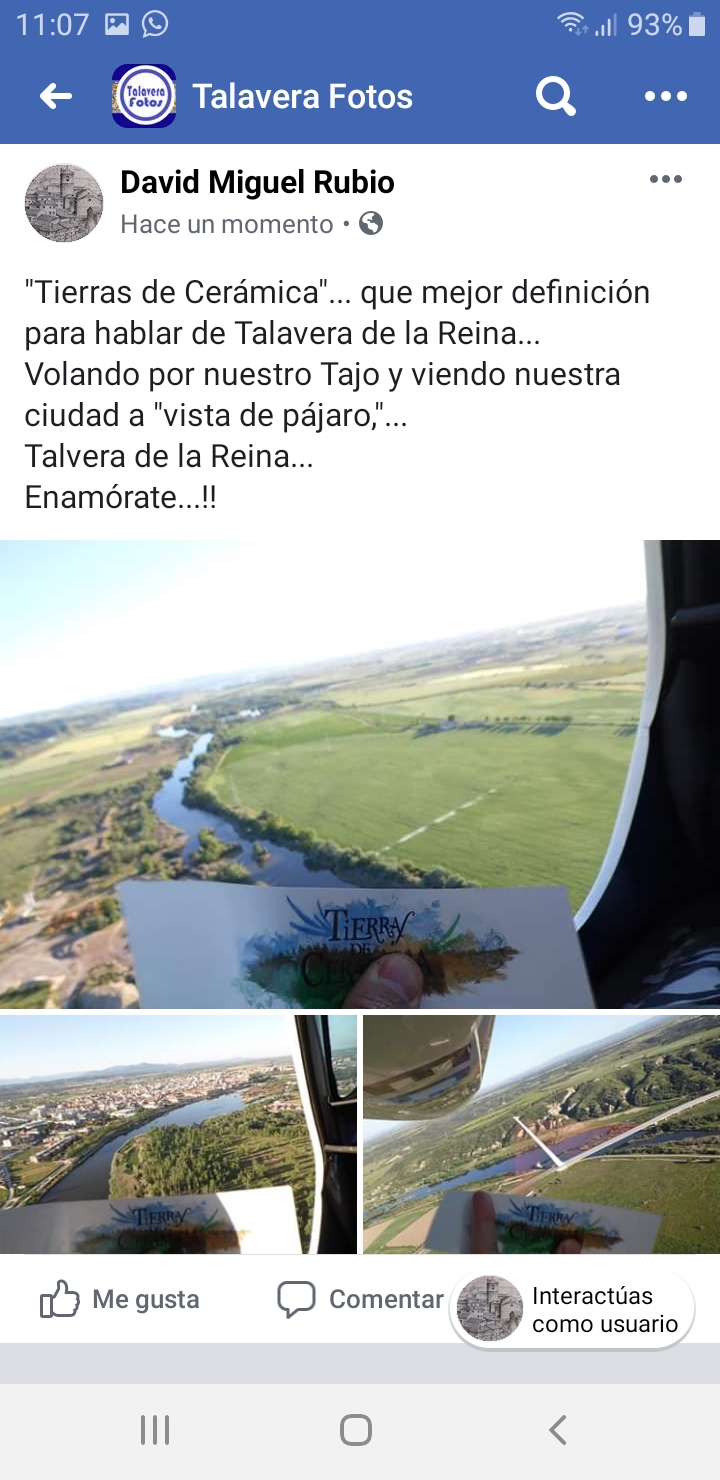
Task: Open the large aerial river photo
Action: coord(360,774)
